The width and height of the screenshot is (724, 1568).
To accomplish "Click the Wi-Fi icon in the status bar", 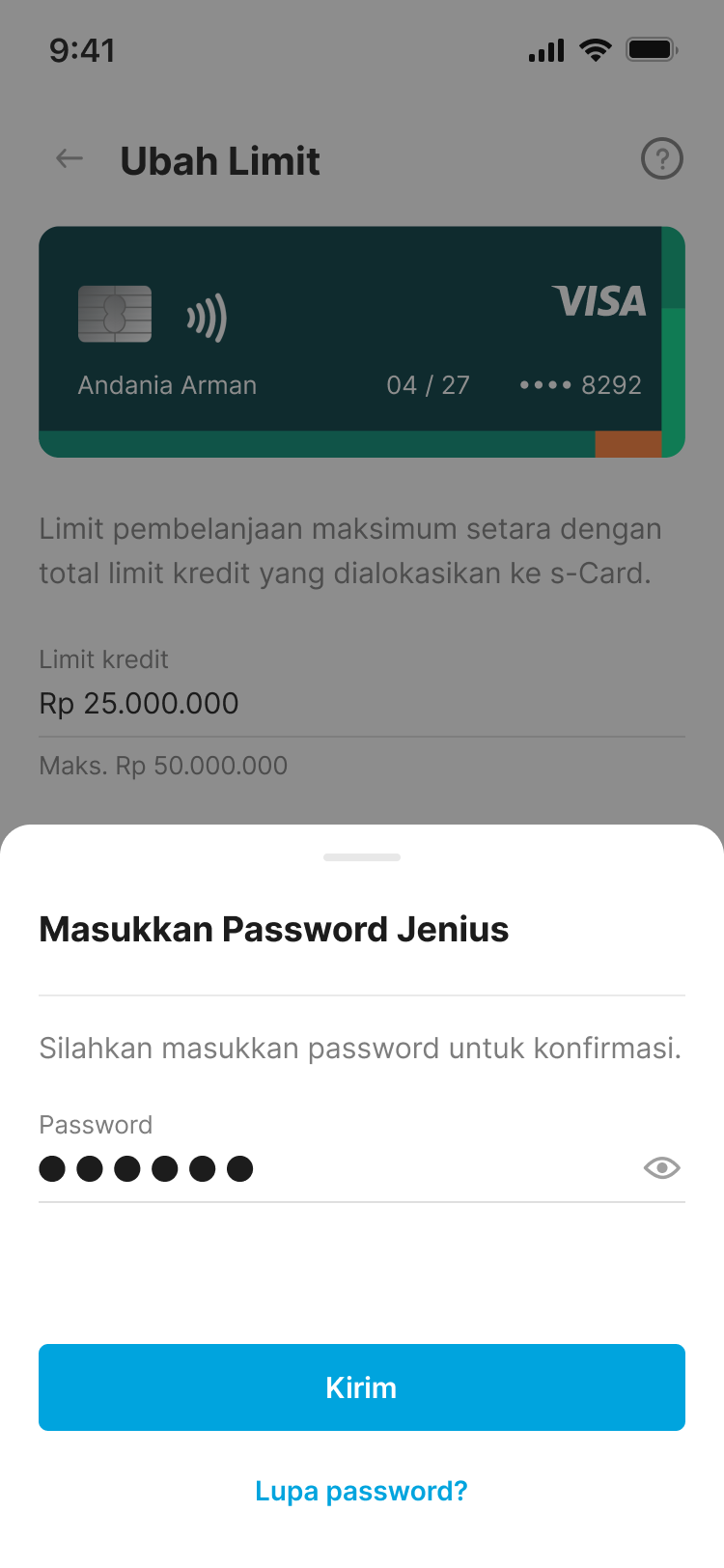I will 595,50.
